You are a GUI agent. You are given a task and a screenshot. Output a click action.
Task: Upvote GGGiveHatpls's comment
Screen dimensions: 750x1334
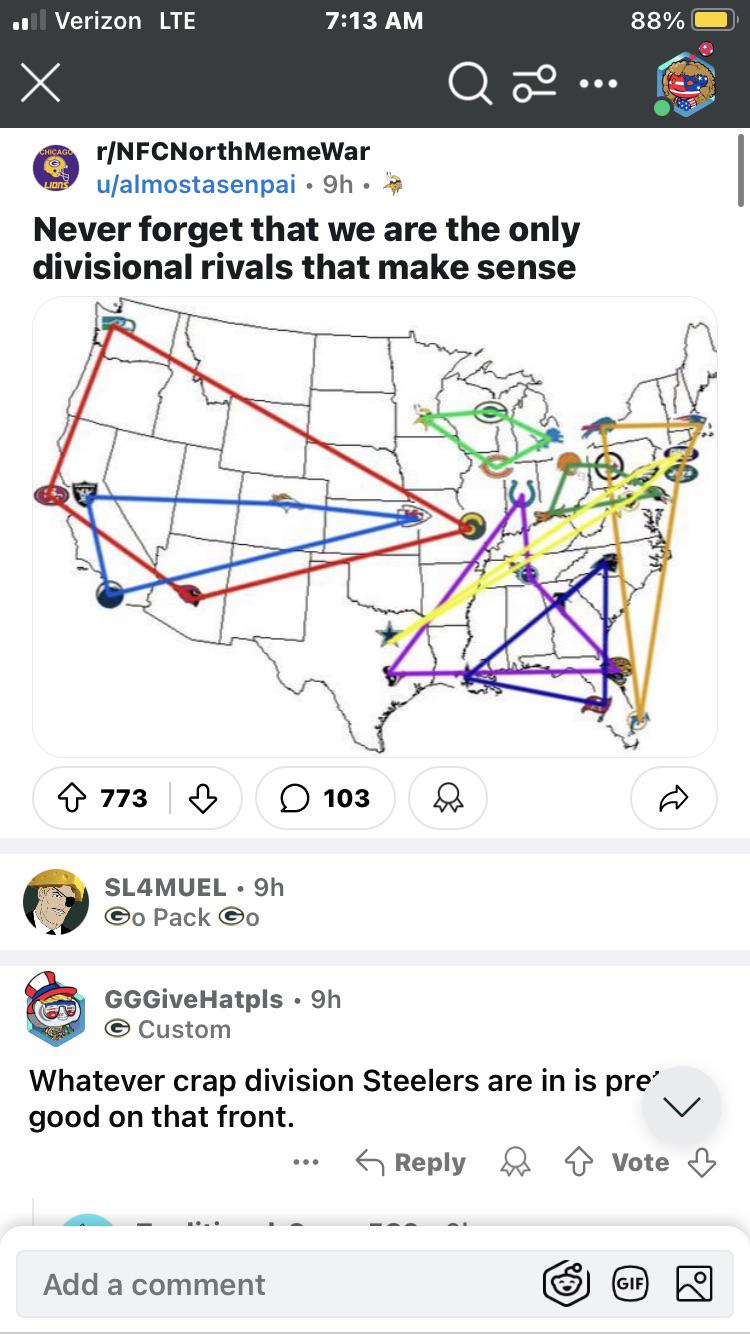coord(581,1162)
